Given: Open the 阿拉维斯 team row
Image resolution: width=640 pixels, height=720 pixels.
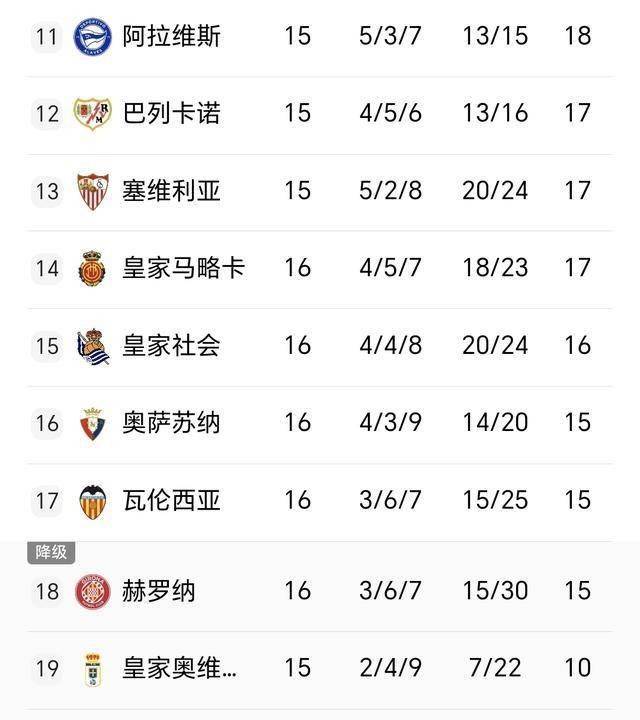Looking at the screenshot, I should click(x=172, y=36).
